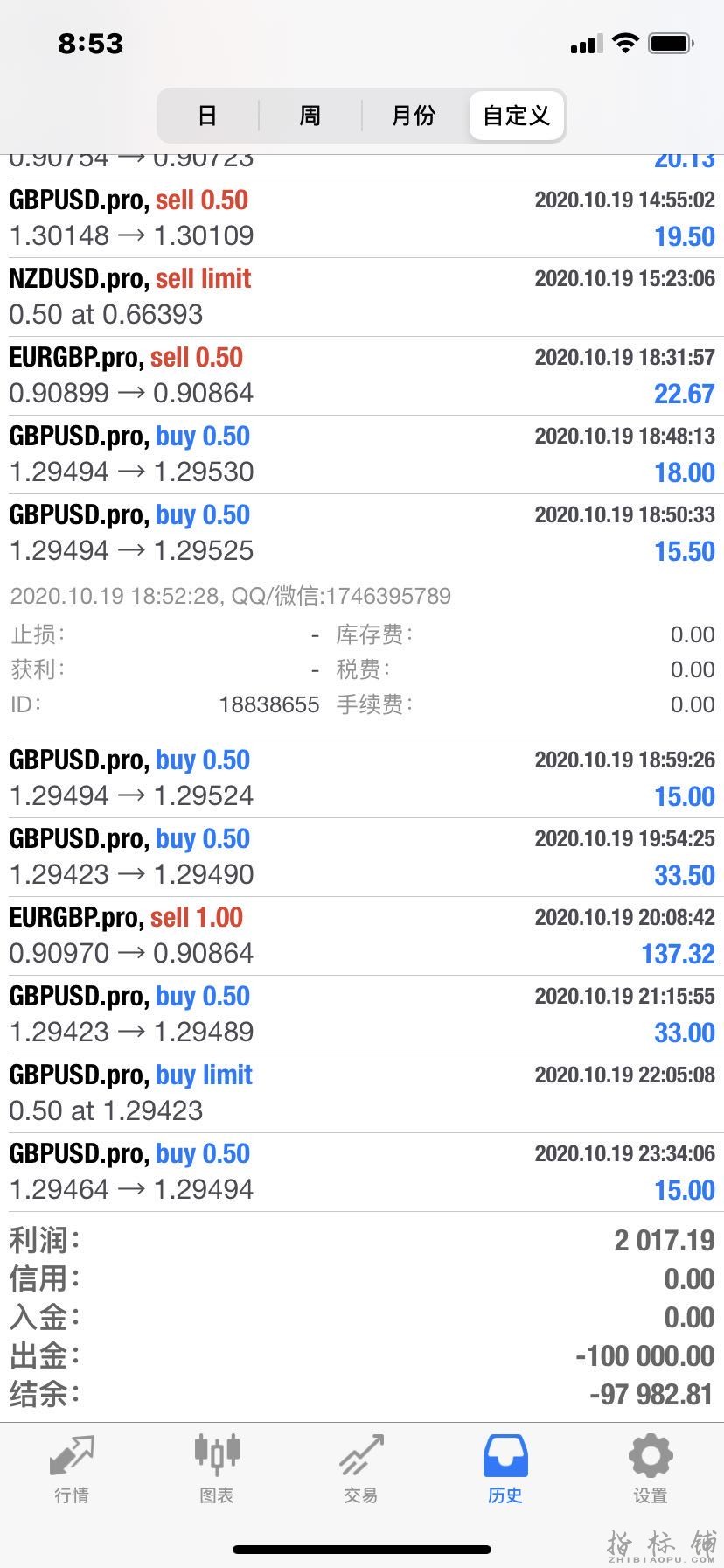Expand NZDUSD sell limit order row

[362, 297]
